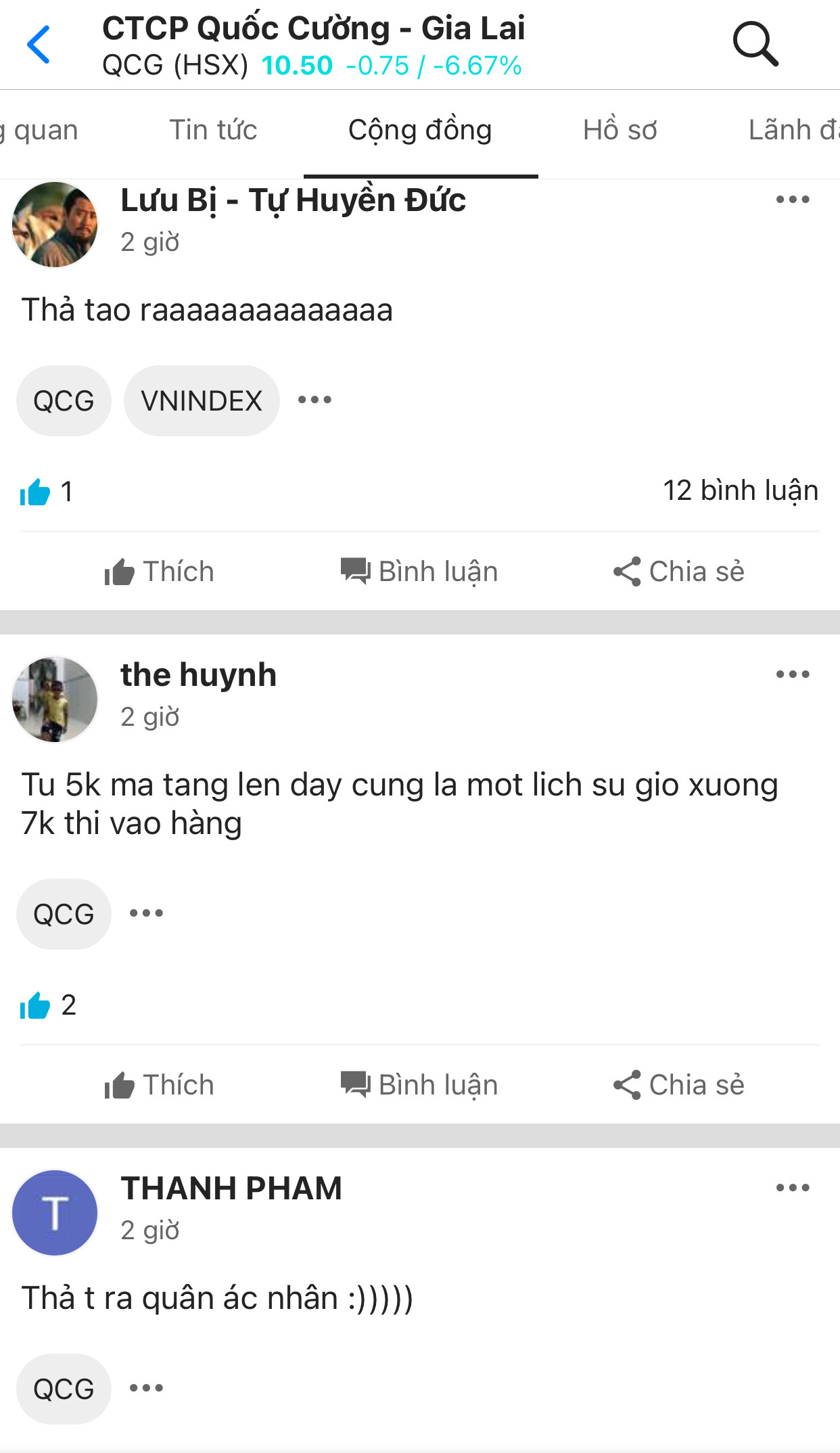The image size is (840, 1453).
Task: Open overflow menu on the huynh's post
Action: point(792,674)
